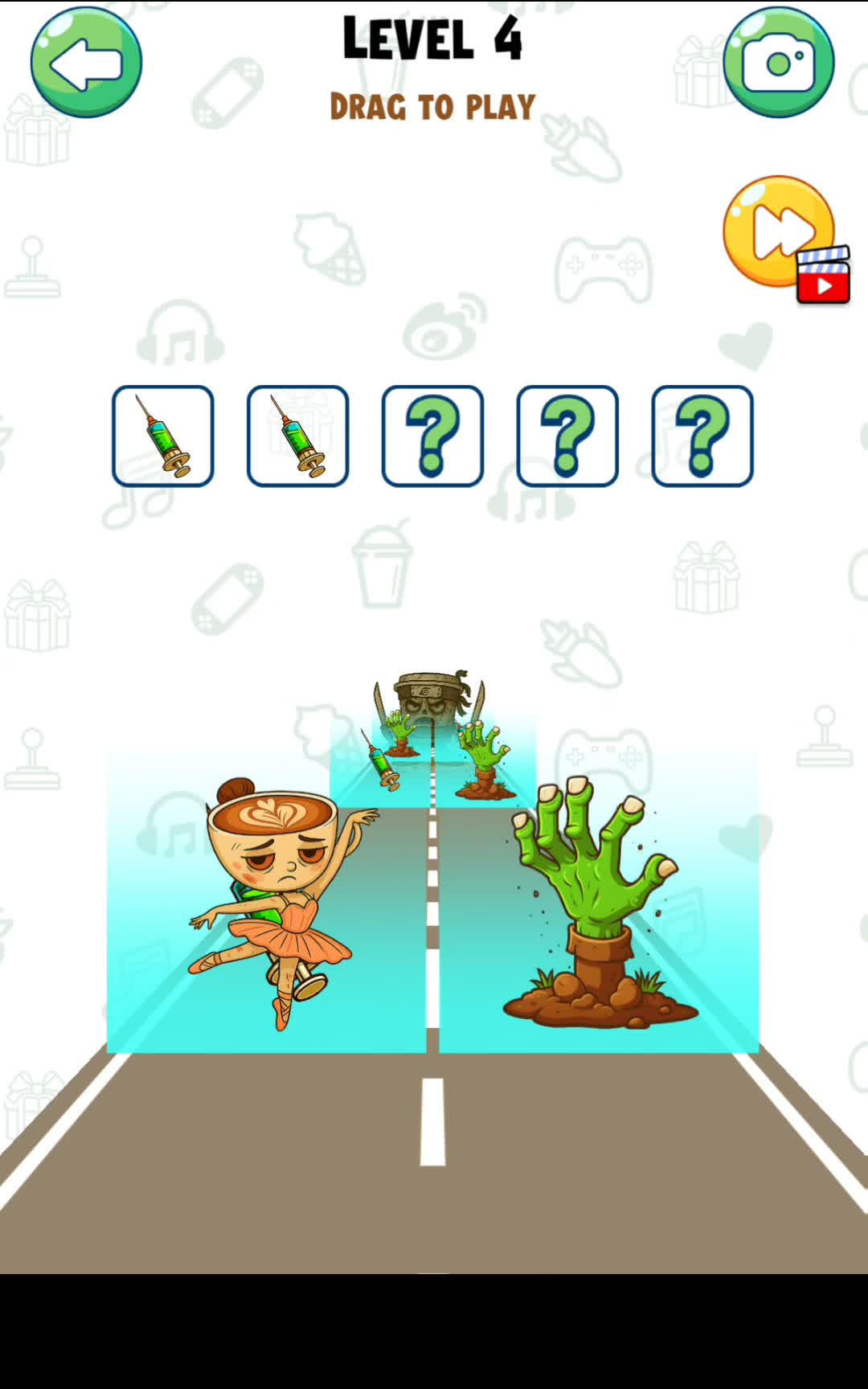868x1389 pixels.
Task: Tap the yellow skip level video button
Action: tap(780, 232)
